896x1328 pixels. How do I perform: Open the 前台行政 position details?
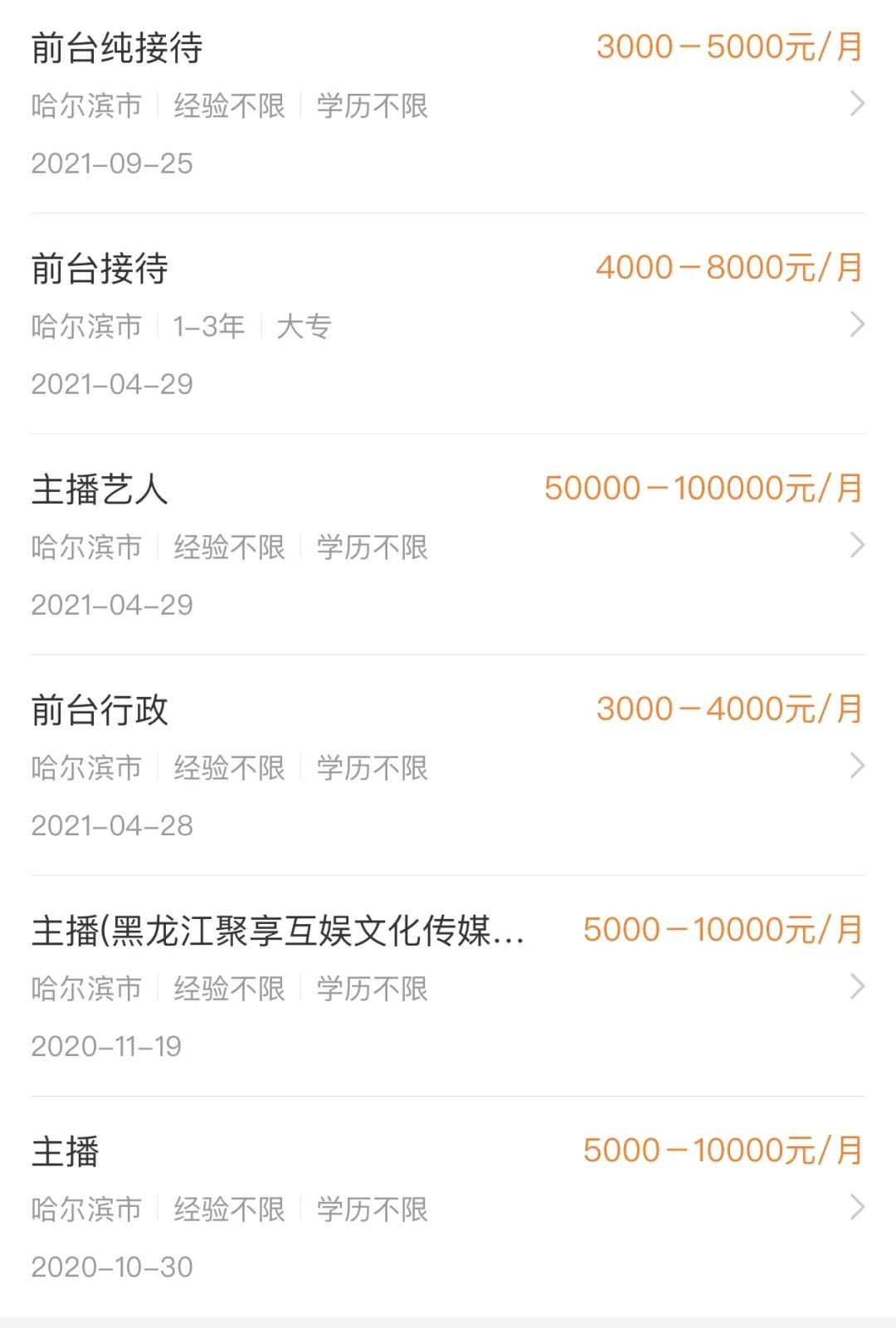click(x=448, y=766)
